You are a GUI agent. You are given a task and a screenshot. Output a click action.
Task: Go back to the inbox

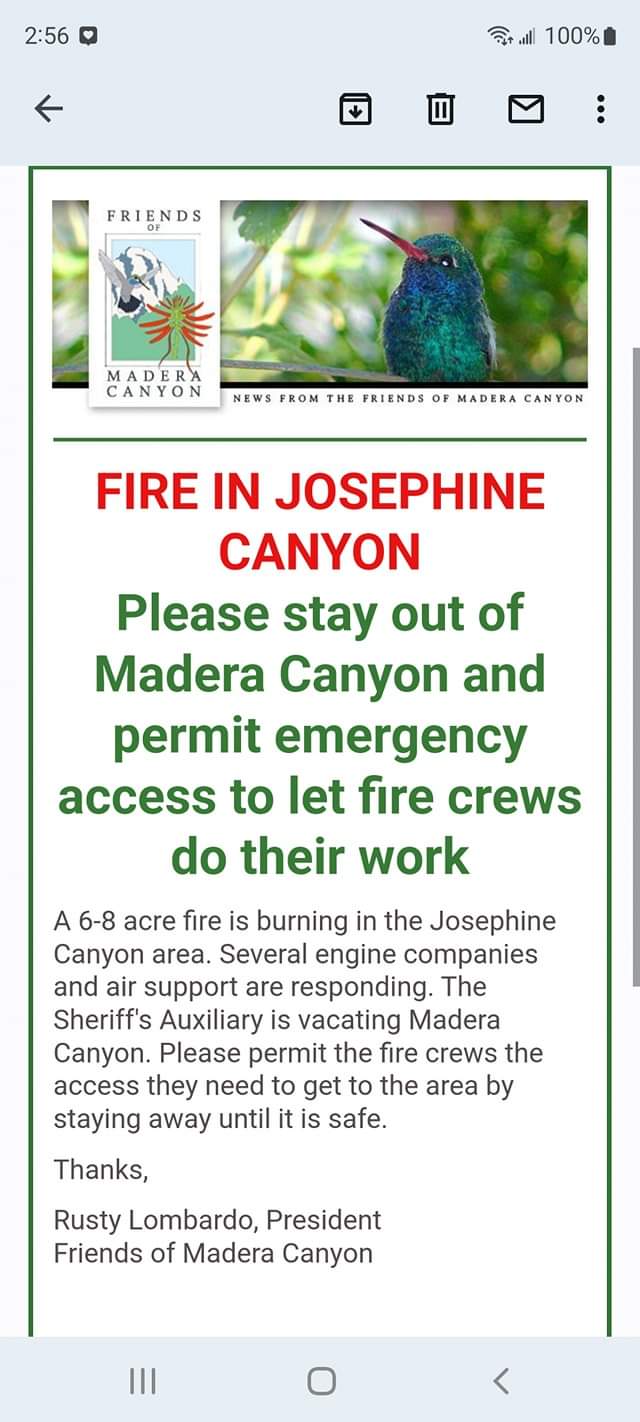(49, 109)
